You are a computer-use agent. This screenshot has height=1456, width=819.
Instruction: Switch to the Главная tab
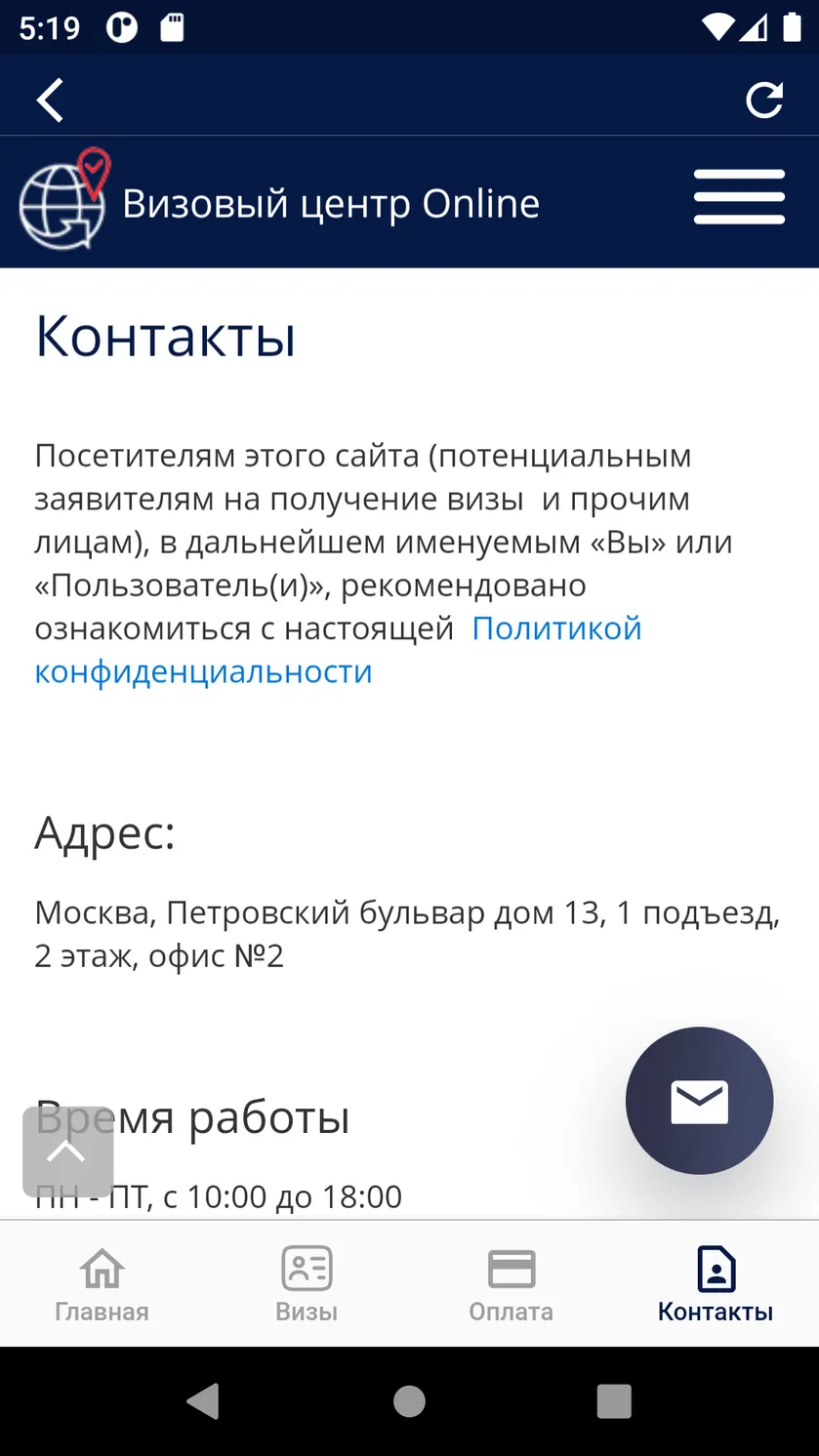point(102,1284)
